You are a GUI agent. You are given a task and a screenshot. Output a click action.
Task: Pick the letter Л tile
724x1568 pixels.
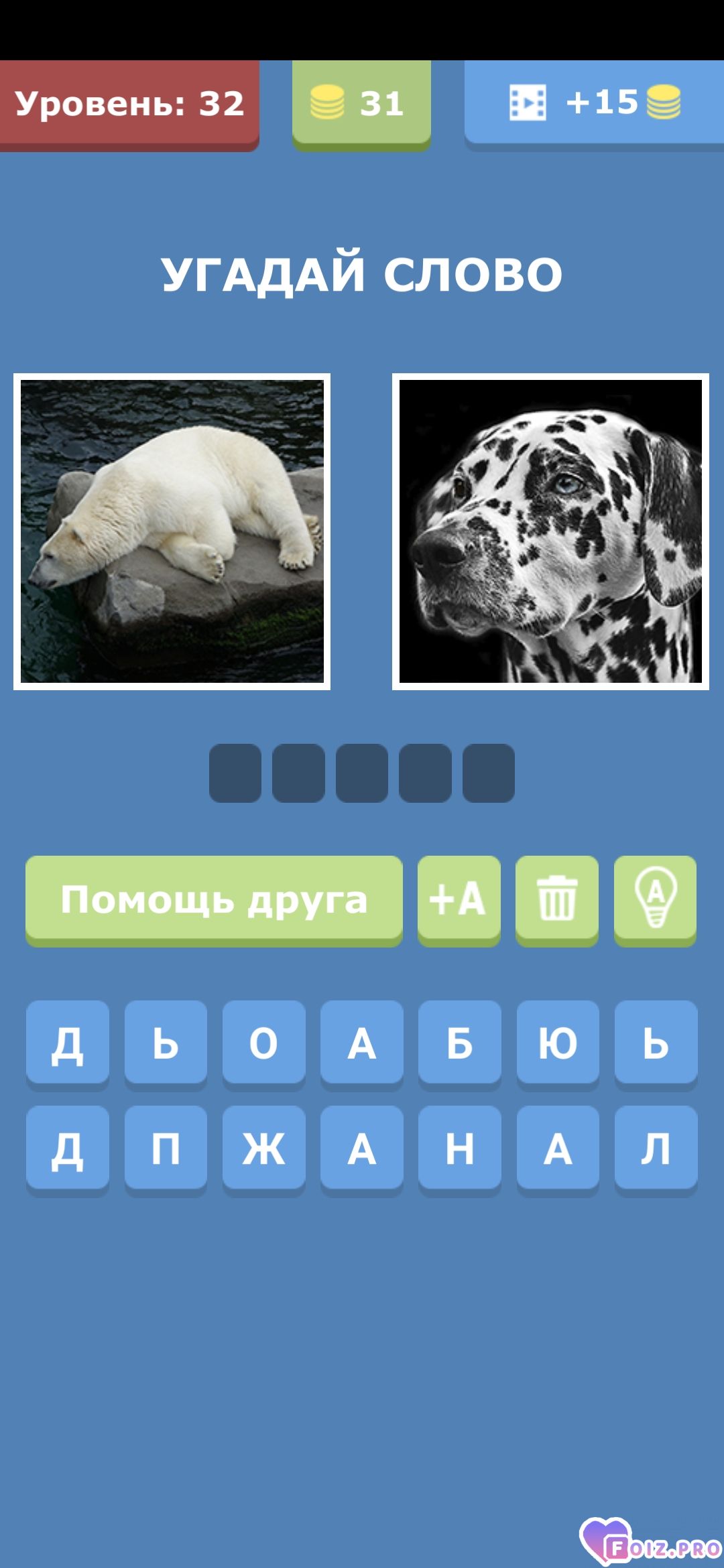pyautogui.click(x=656, y=1149)
